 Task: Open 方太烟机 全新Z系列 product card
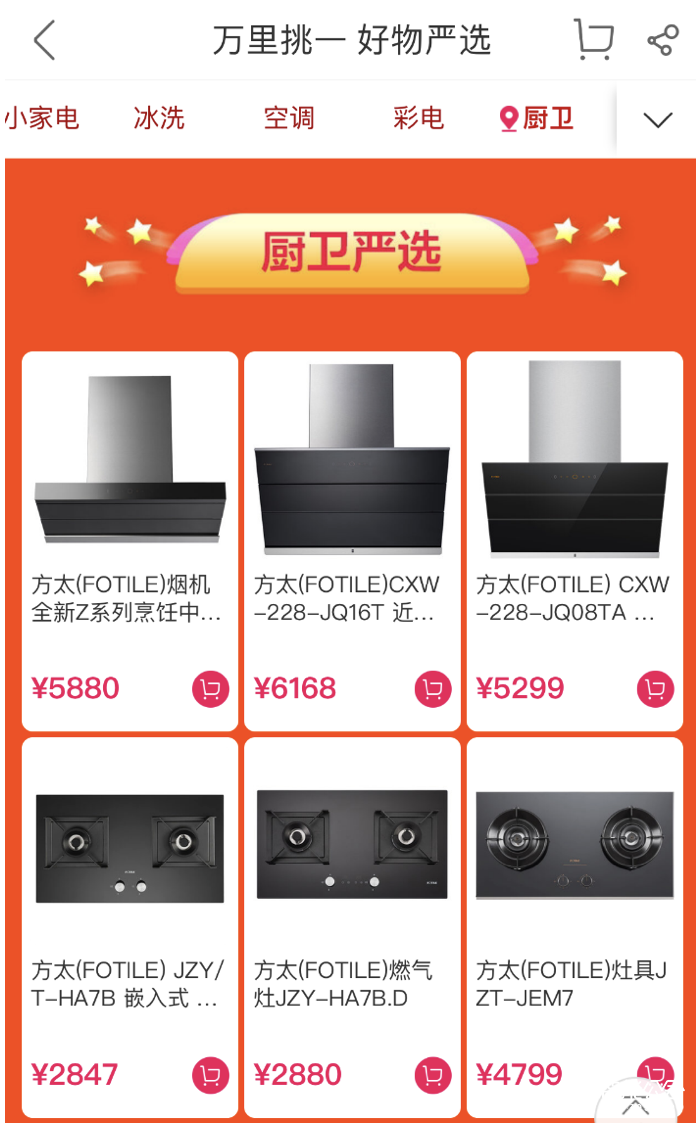pyautogui.click(x=130, y=500)
